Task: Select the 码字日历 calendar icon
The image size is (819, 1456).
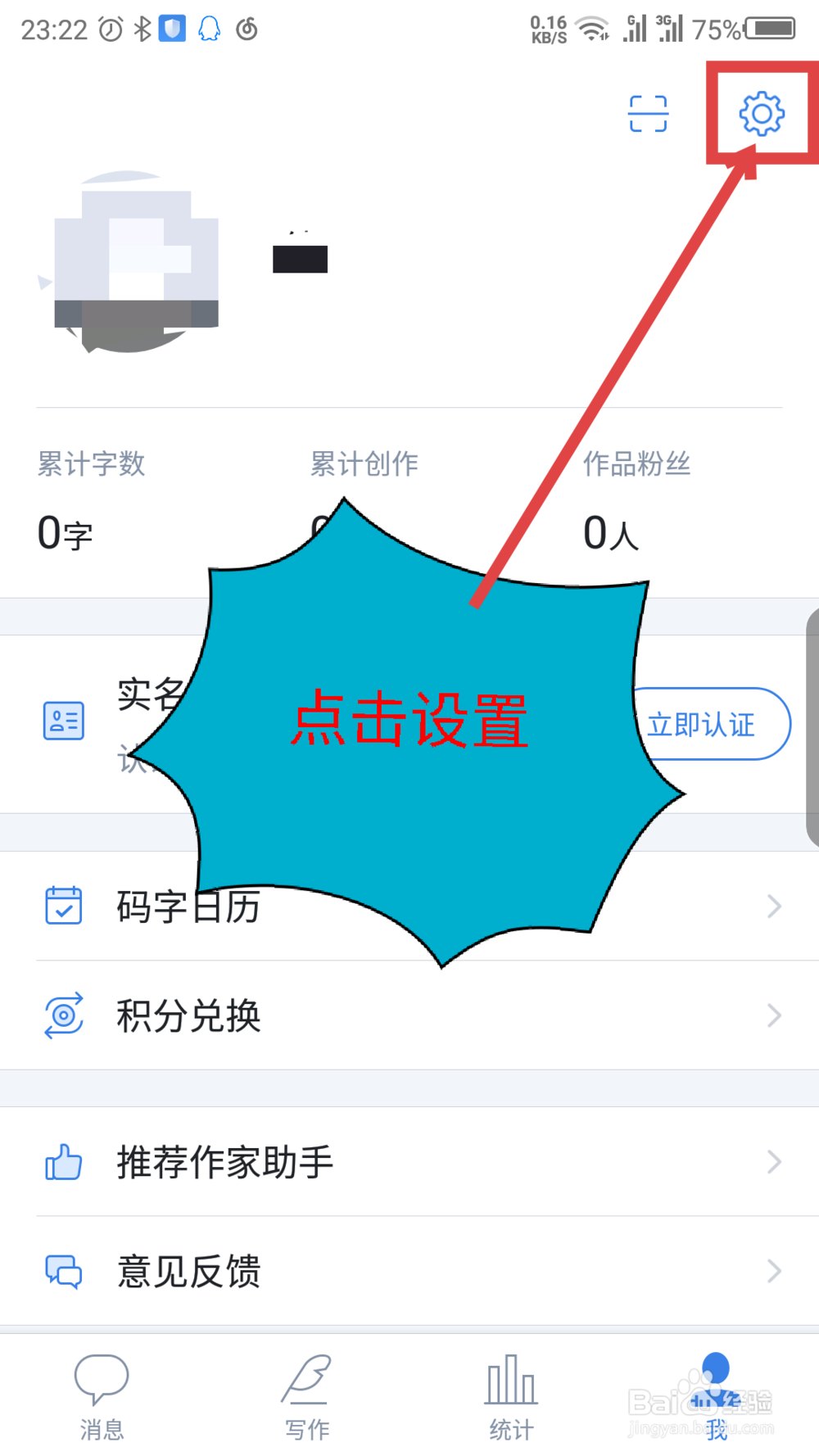Action: [x=63, y=905]
